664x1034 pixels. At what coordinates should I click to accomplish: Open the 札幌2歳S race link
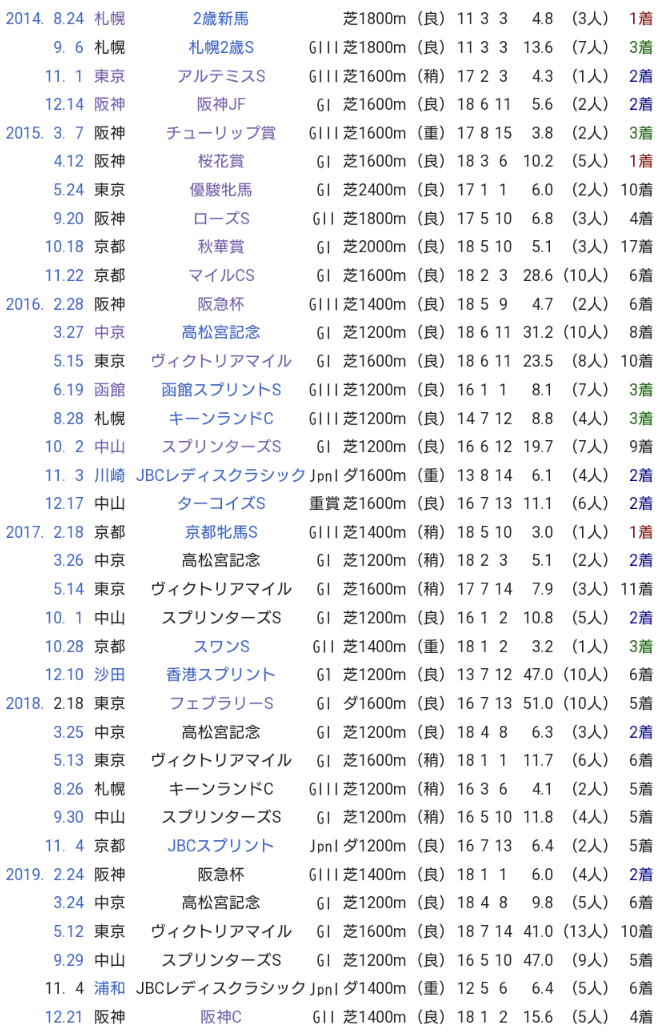[x=221, y=47]
